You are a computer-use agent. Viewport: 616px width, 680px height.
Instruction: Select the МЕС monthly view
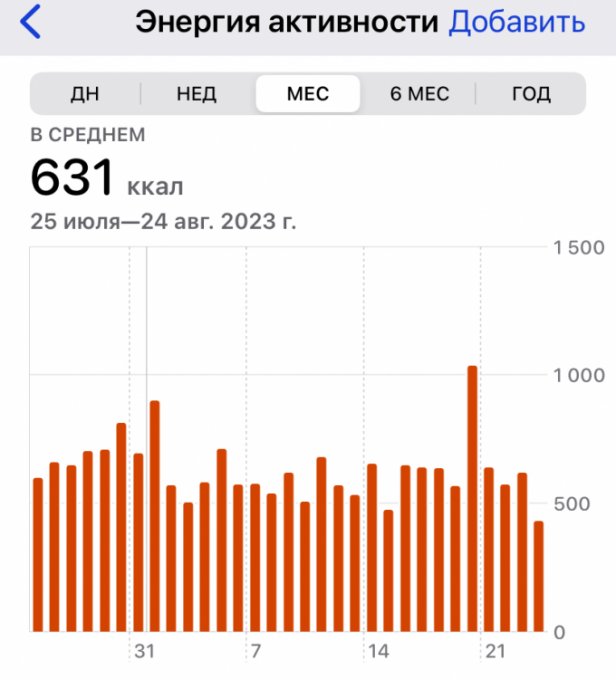[307, 95]
